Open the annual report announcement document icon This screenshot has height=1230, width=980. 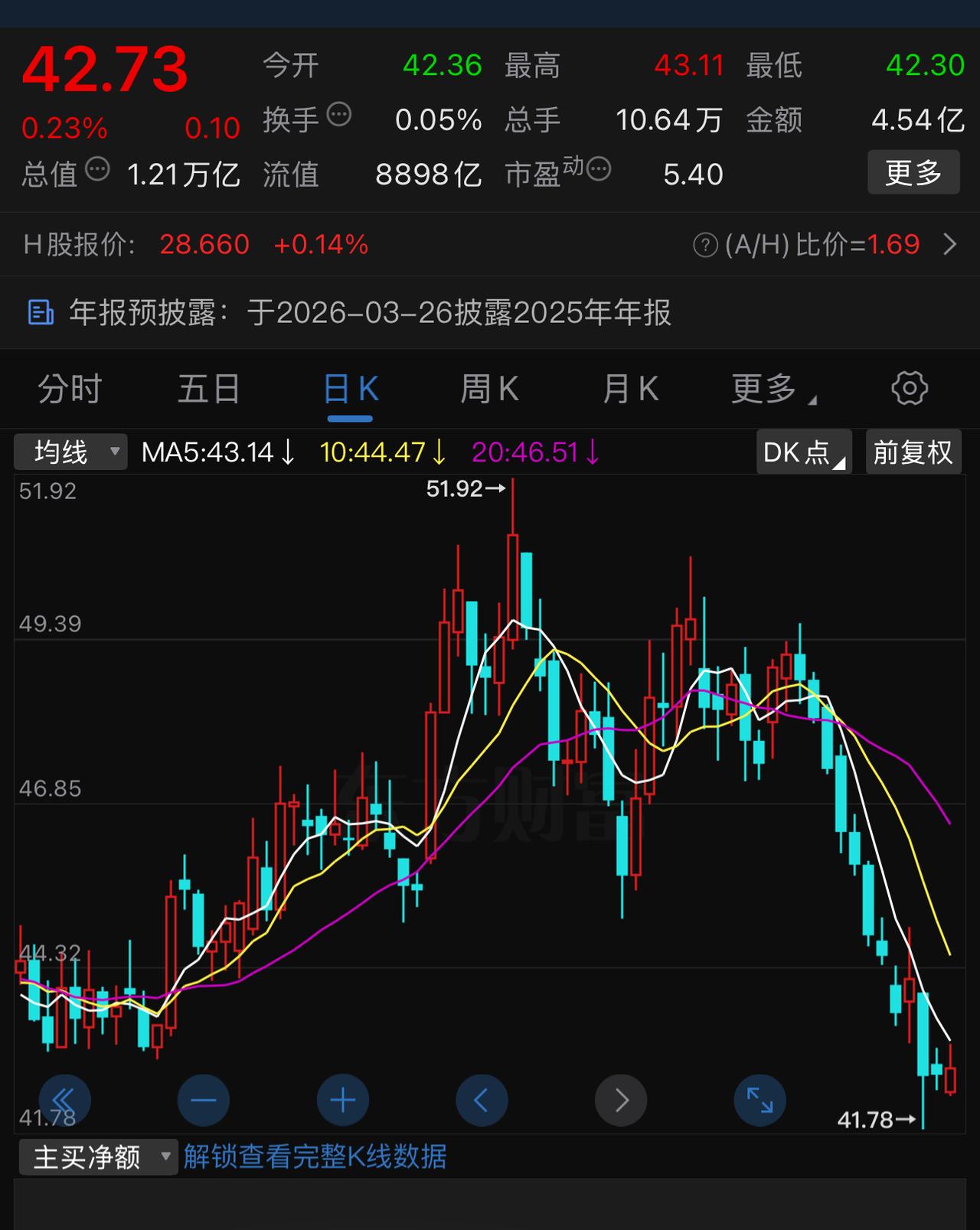pyautogui.click(x=40, y=313)
